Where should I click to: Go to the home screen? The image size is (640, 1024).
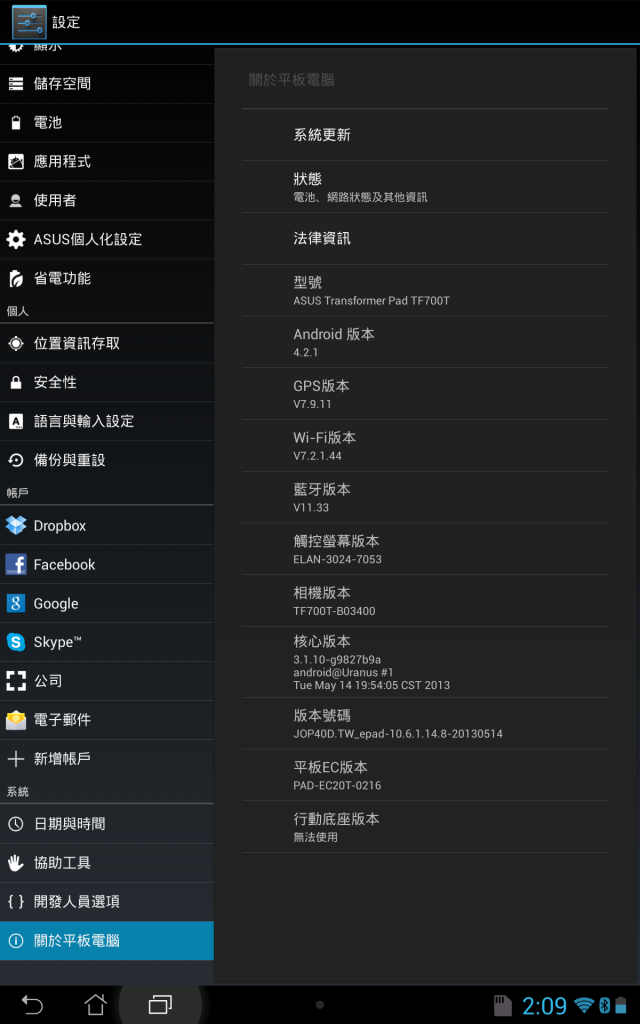[x=95, y=1004]
